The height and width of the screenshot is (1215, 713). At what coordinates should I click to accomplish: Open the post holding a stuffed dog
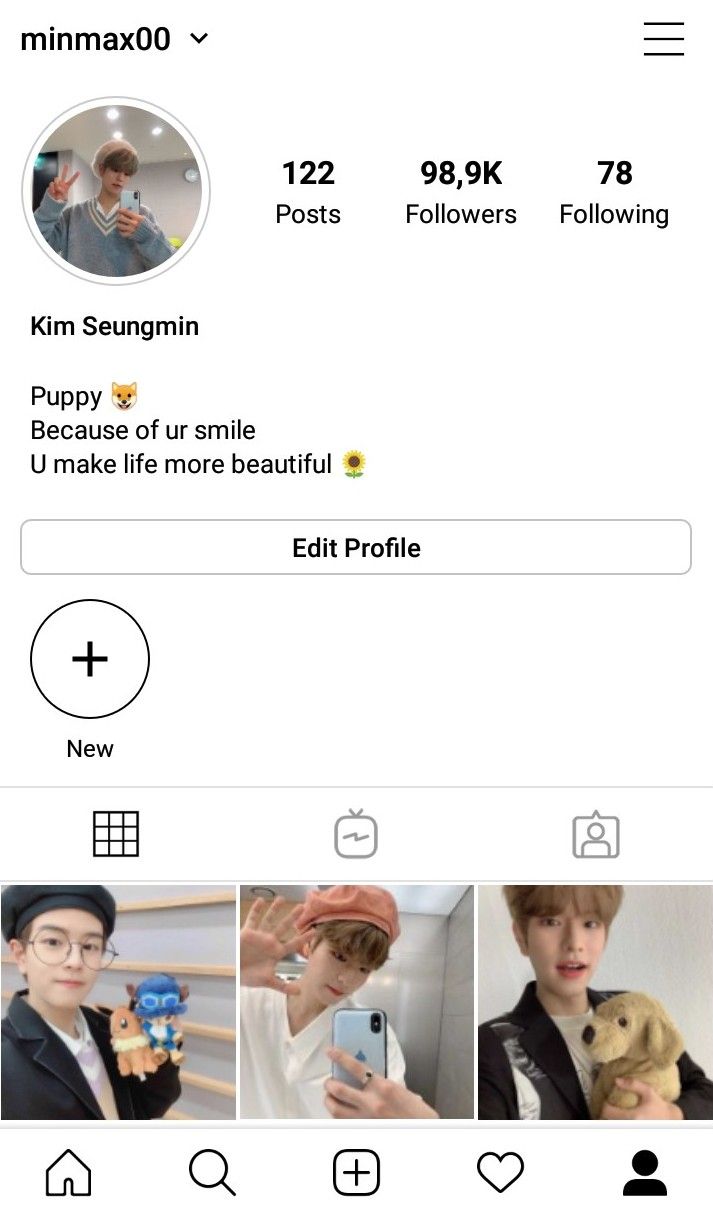coord(596,1002)
